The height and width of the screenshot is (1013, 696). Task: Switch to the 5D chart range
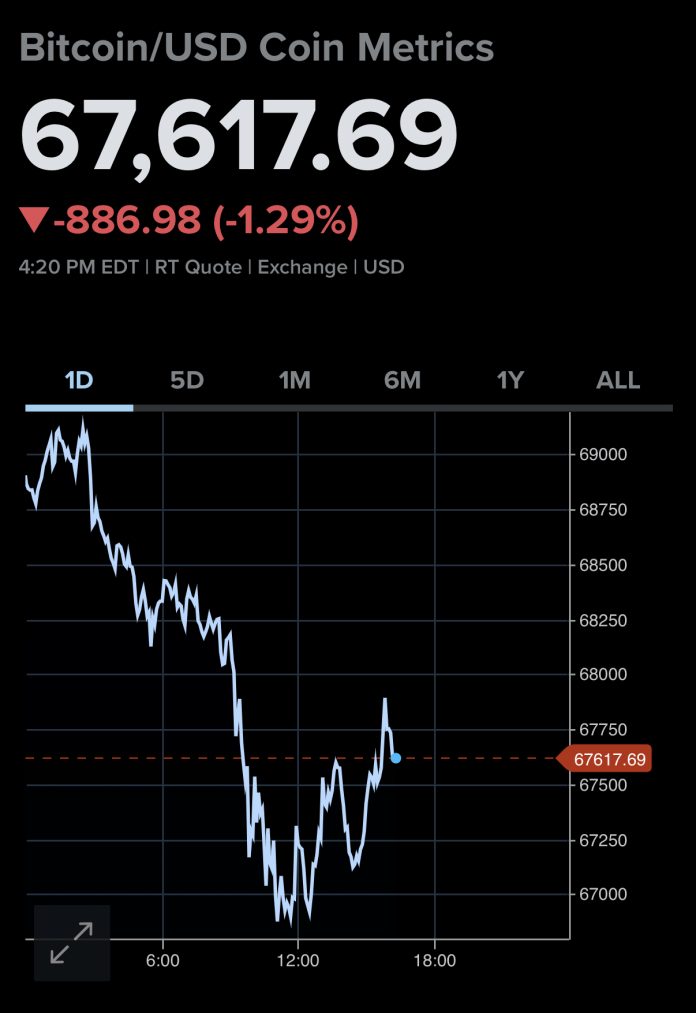pyautogui.click(x=187, y=381)
